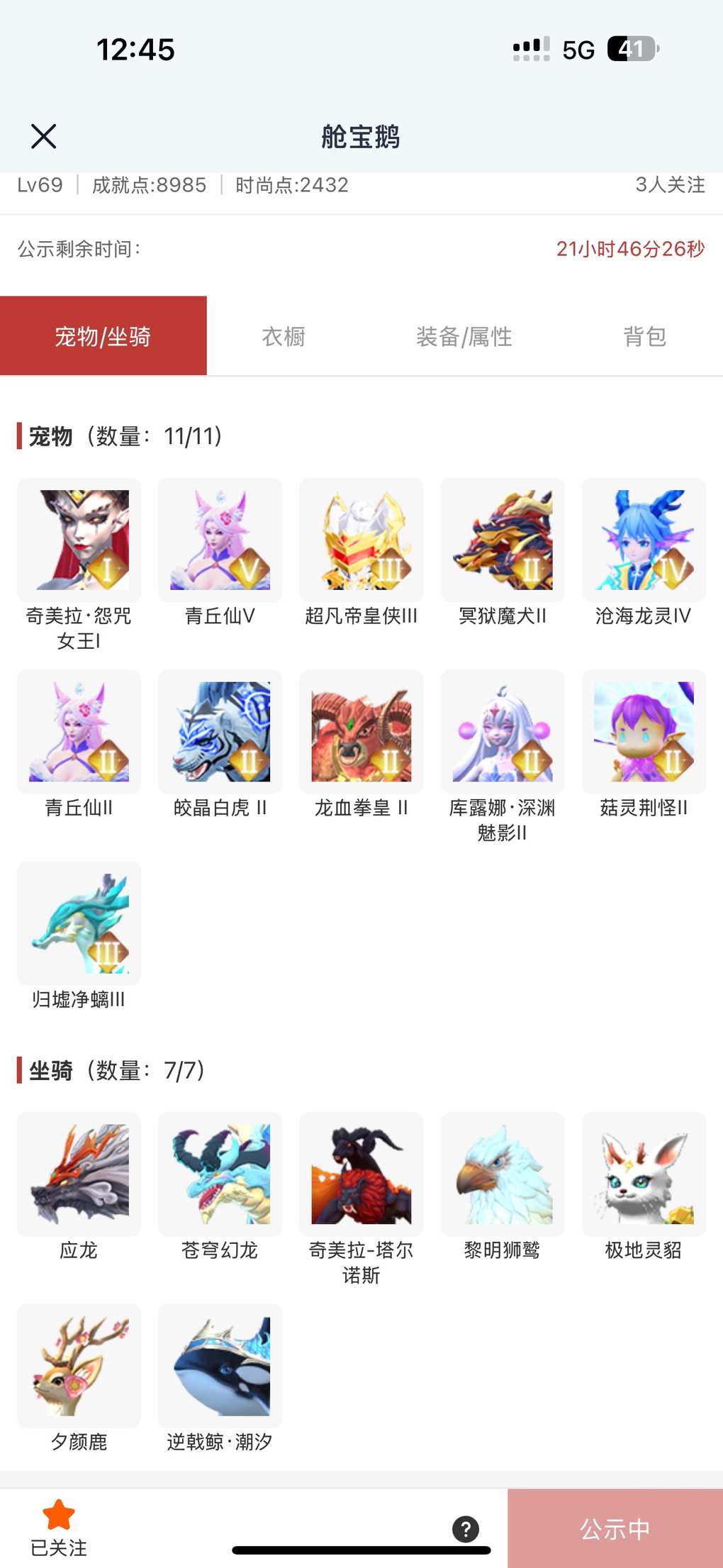Tap the 冥狱魔犬II pet tile
723x1568 pixels.
pos(503,540)
